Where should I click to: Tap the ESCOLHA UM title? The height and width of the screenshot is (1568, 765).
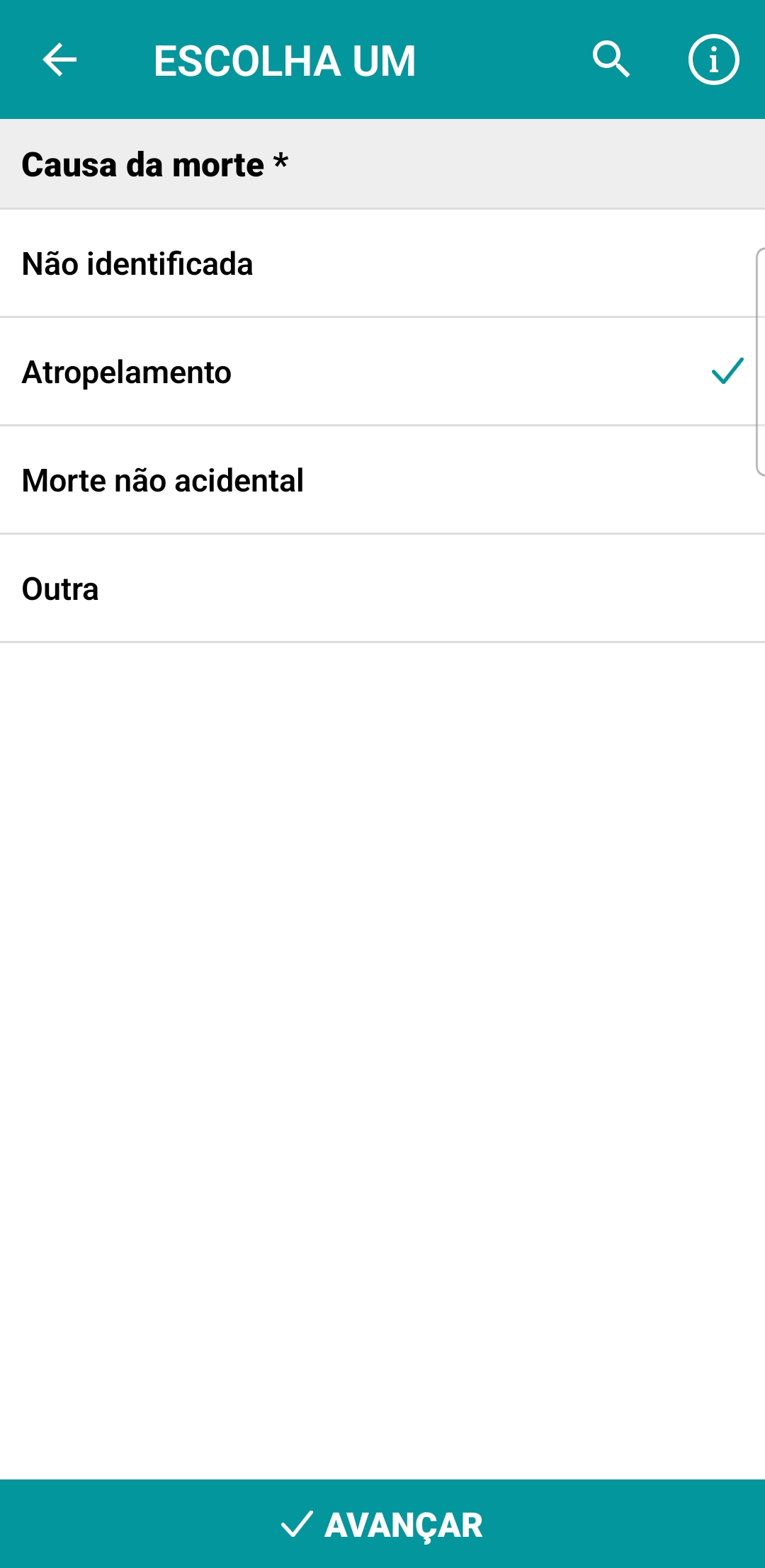285,60
